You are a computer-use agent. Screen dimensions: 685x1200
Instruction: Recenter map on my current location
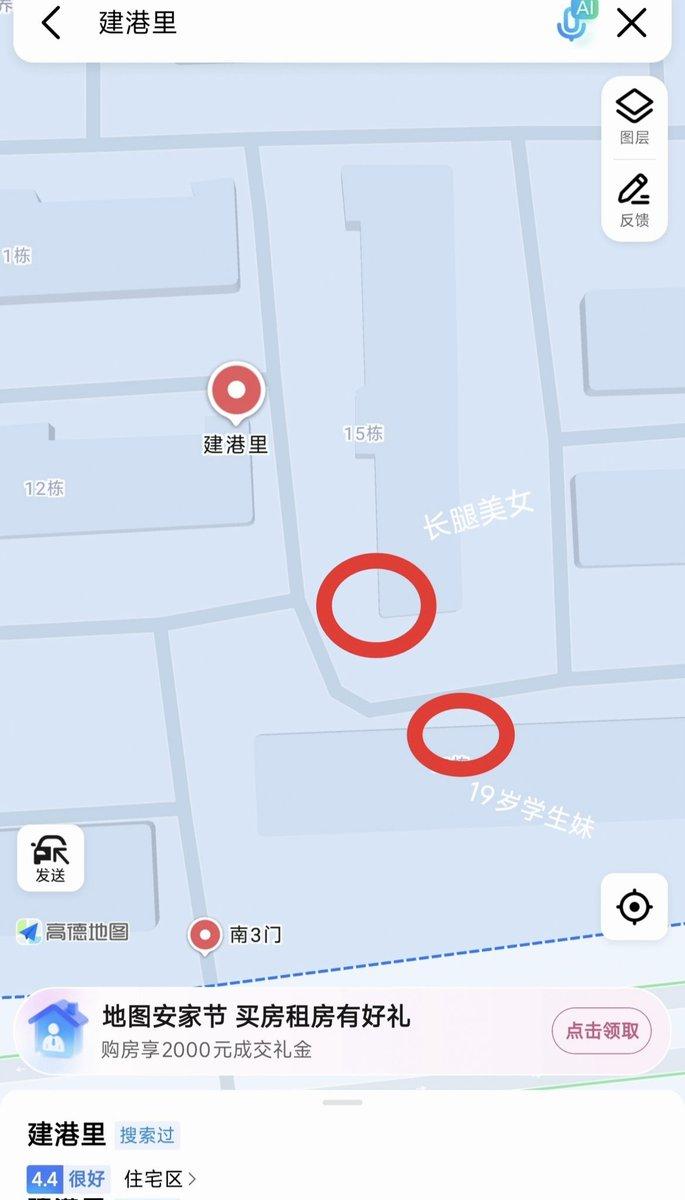click(634, 907)
